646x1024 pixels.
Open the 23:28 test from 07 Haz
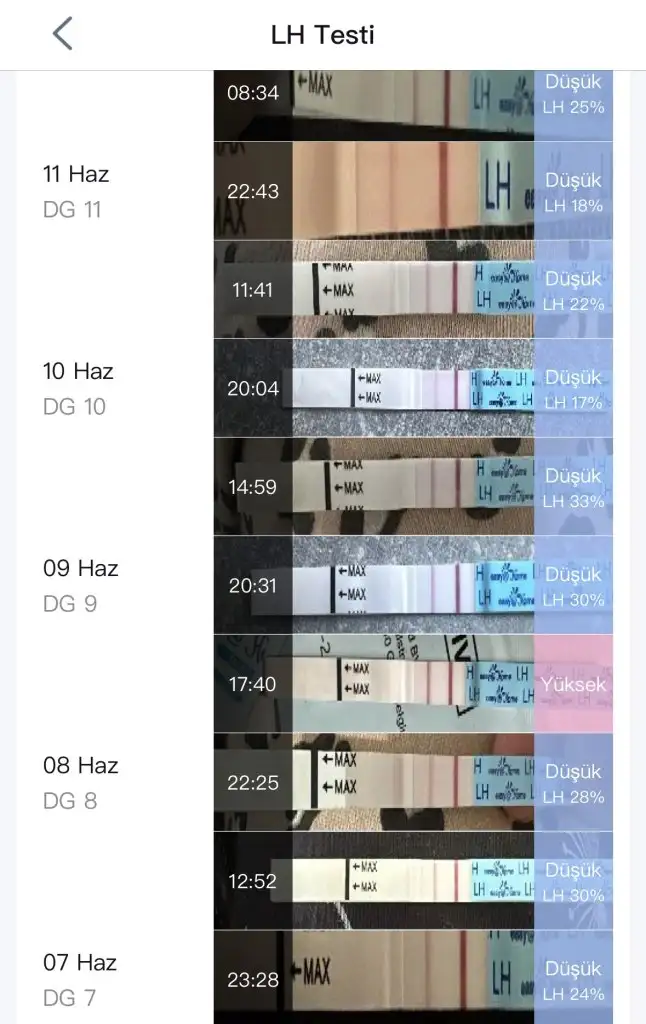[x=412, y=978]
